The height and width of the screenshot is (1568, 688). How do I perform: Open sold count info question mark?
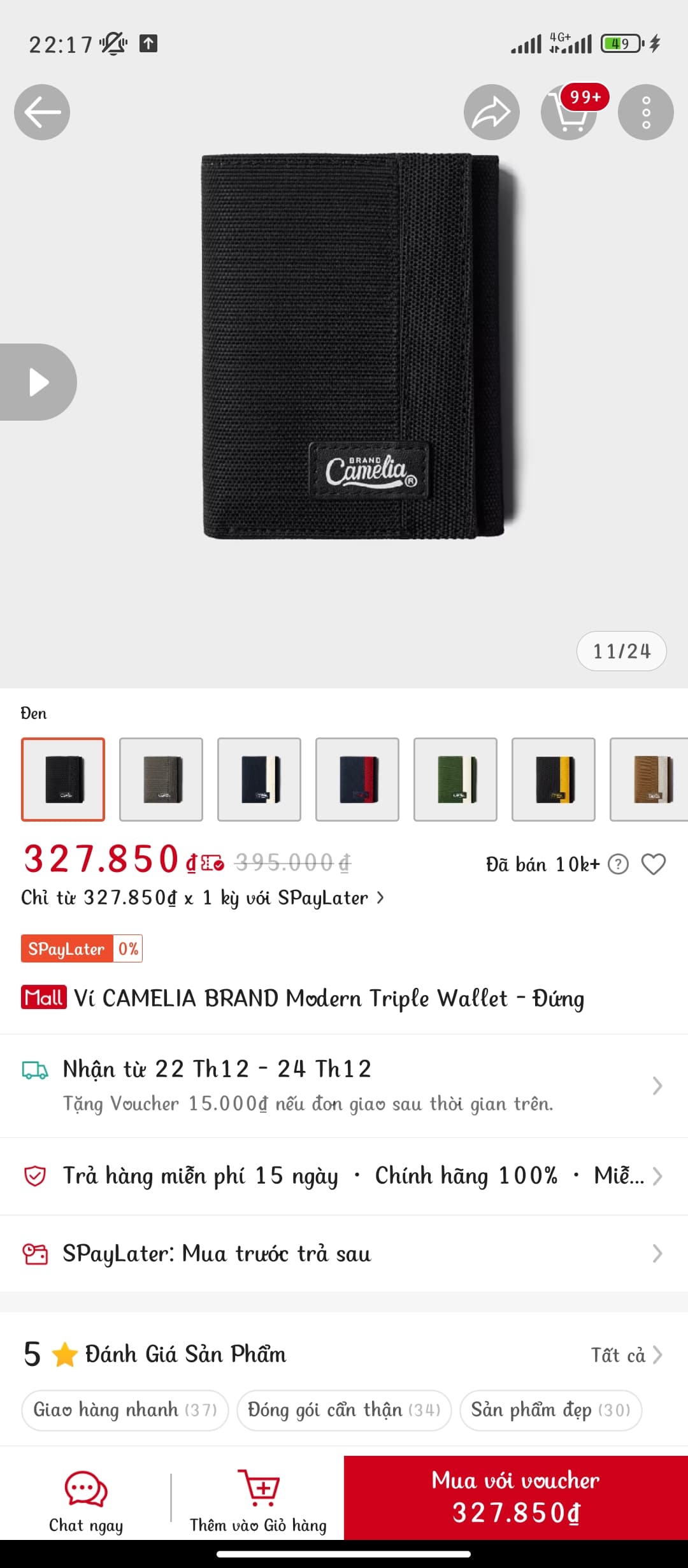[618, 864]
